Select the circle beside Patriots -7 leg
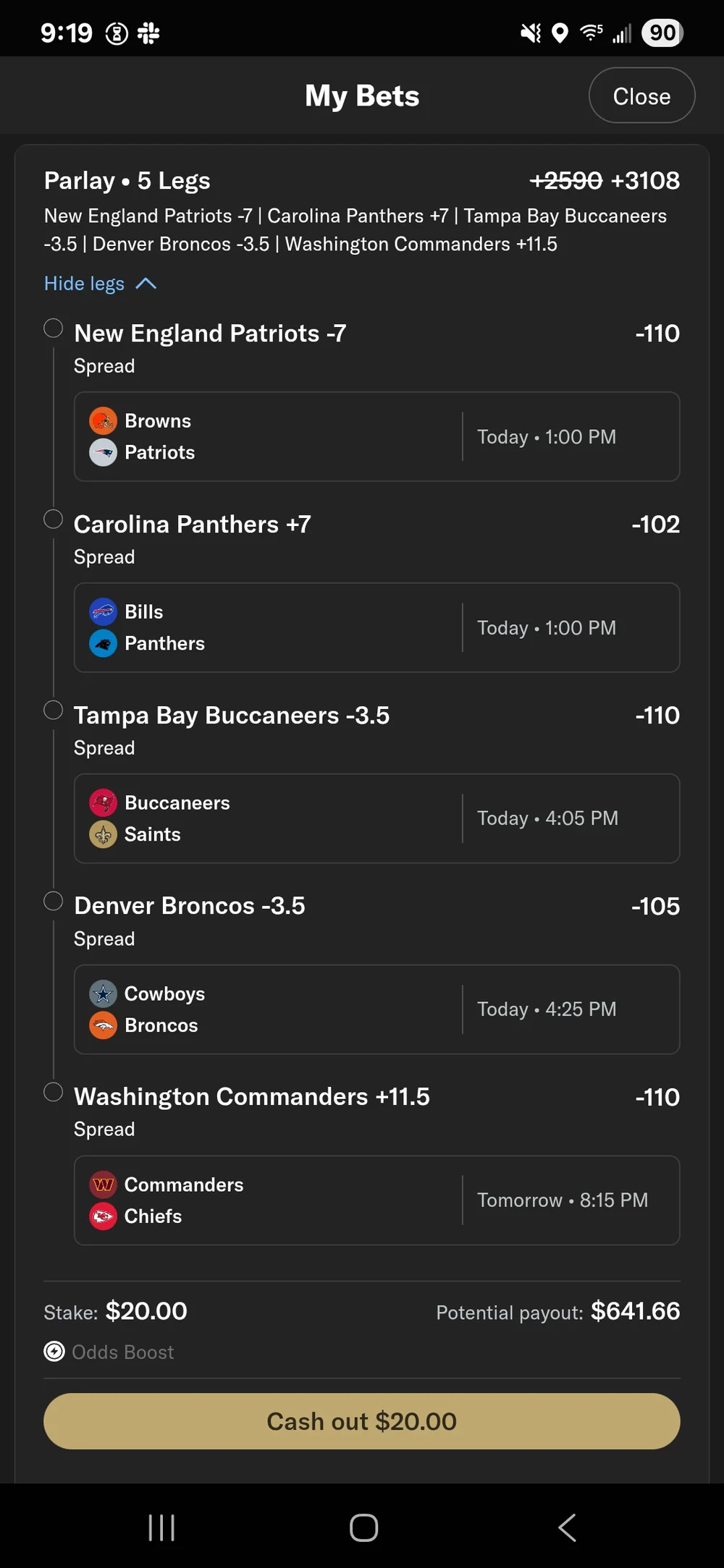724x1568 pixels. coord(52,328)
